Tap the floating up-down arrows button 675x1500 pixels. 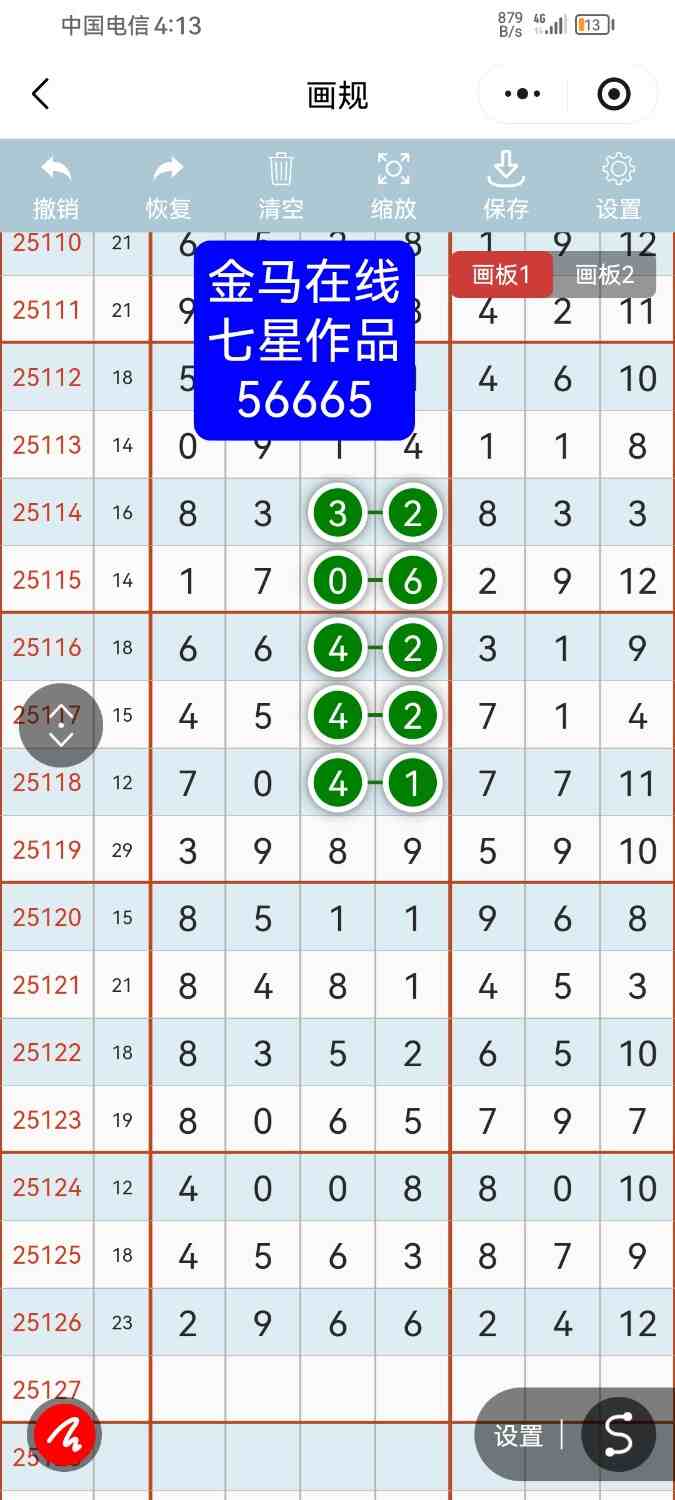coord(61,726)
